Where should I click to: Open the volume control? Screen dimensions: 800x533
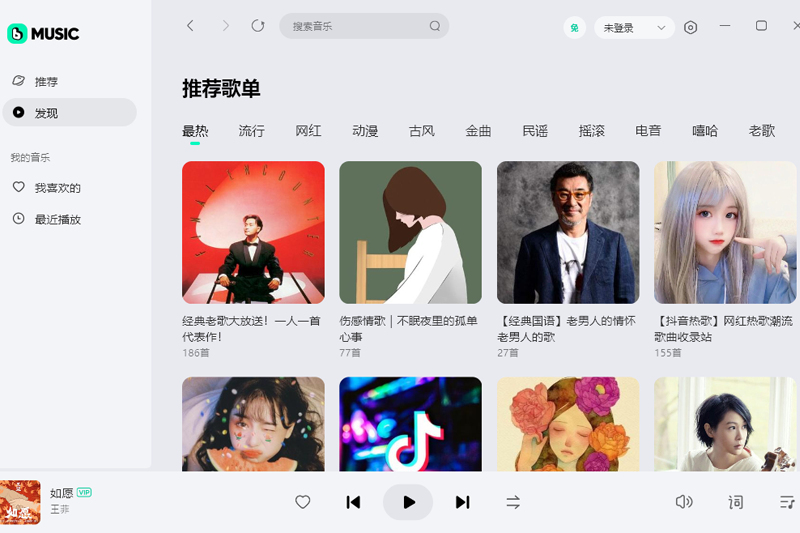(x=684, y=502)
